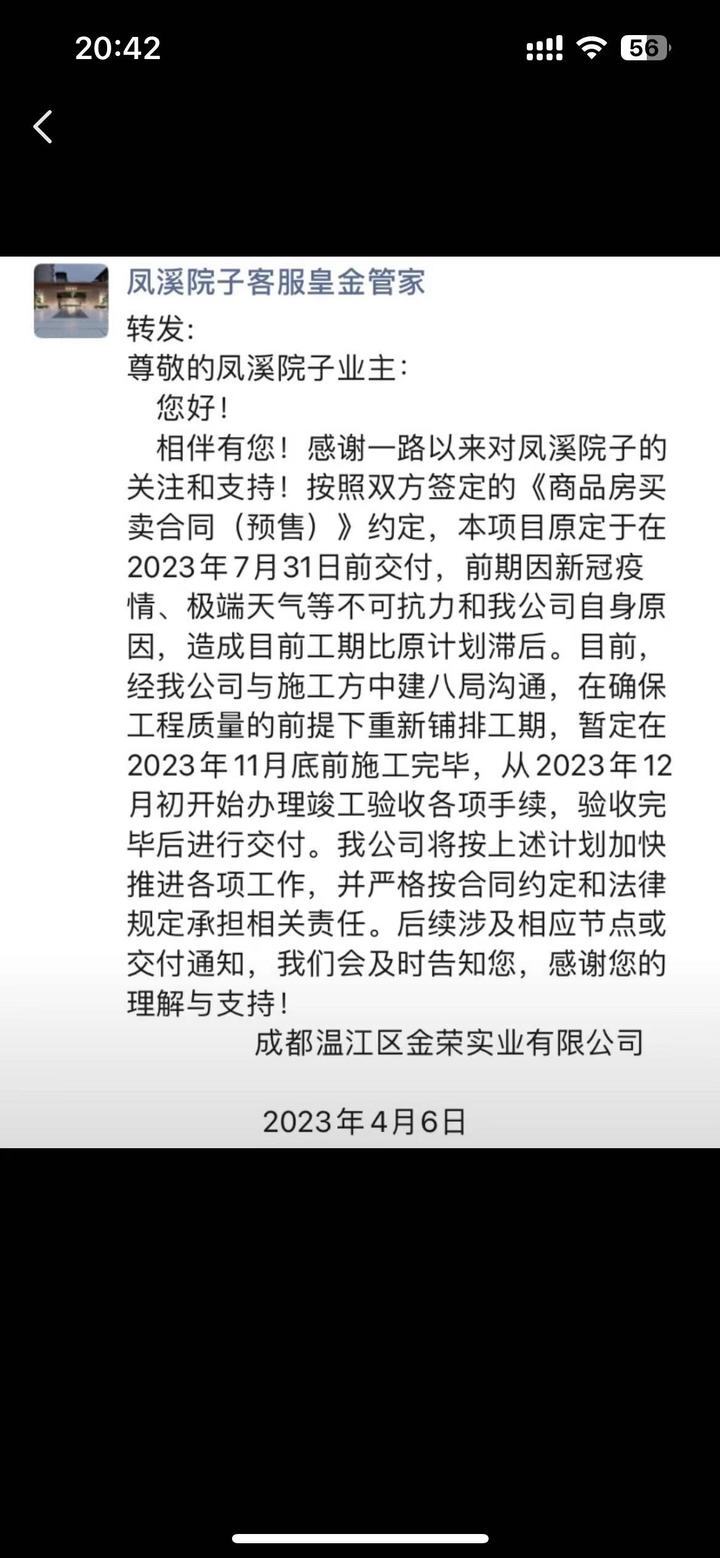The image size is (720, 1558).
Task: Tap the back chevron at top left
Action: click(x=41, y=126)
